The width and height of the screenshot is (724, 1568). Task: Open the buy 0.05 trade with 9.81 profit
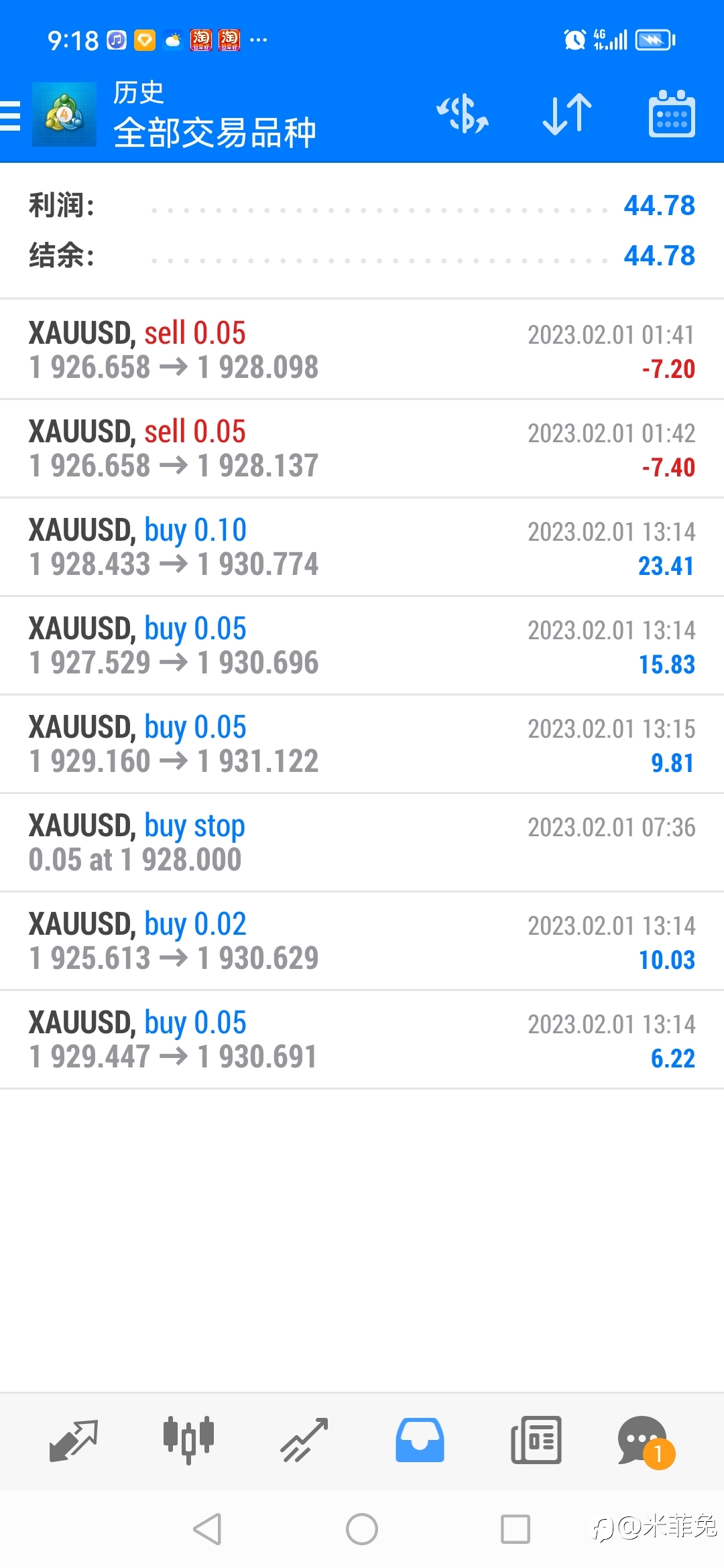(x=362, y=744)
